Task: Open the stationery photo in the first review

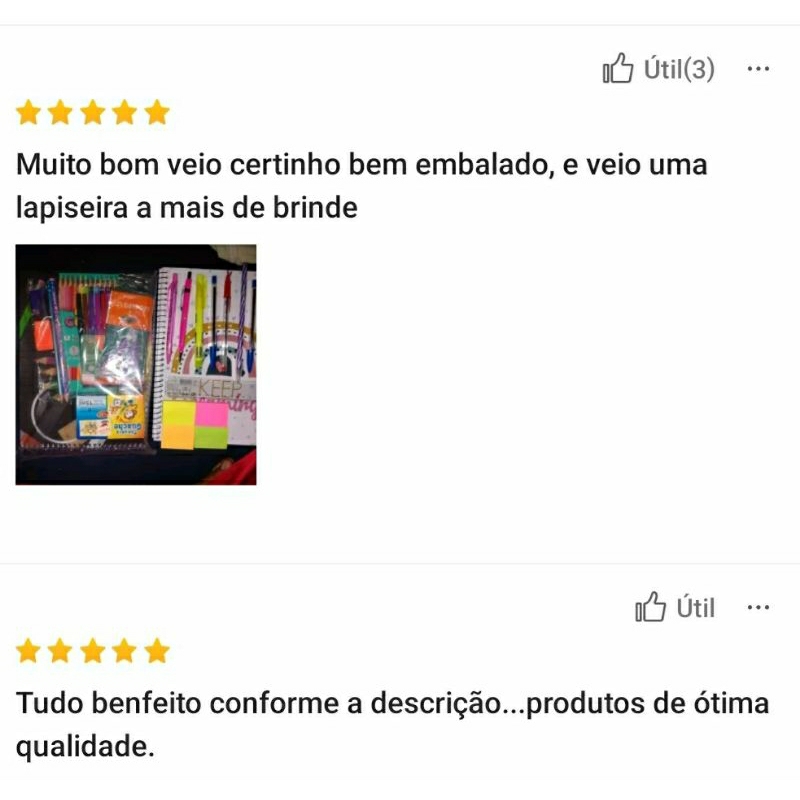Action: [136, 365]
